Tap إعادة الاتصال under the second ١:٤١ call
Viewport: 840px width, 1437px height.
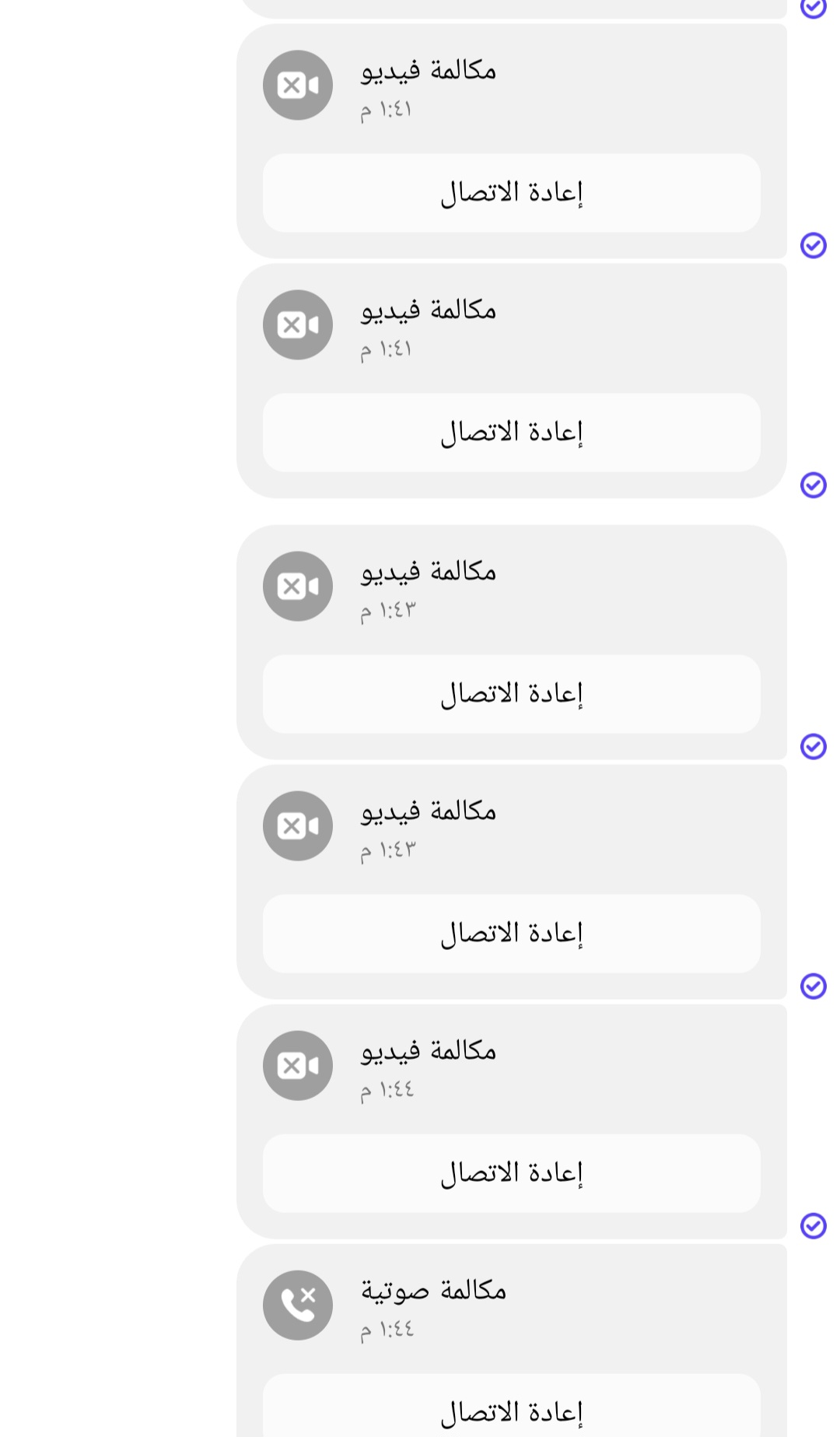point(512,433)
